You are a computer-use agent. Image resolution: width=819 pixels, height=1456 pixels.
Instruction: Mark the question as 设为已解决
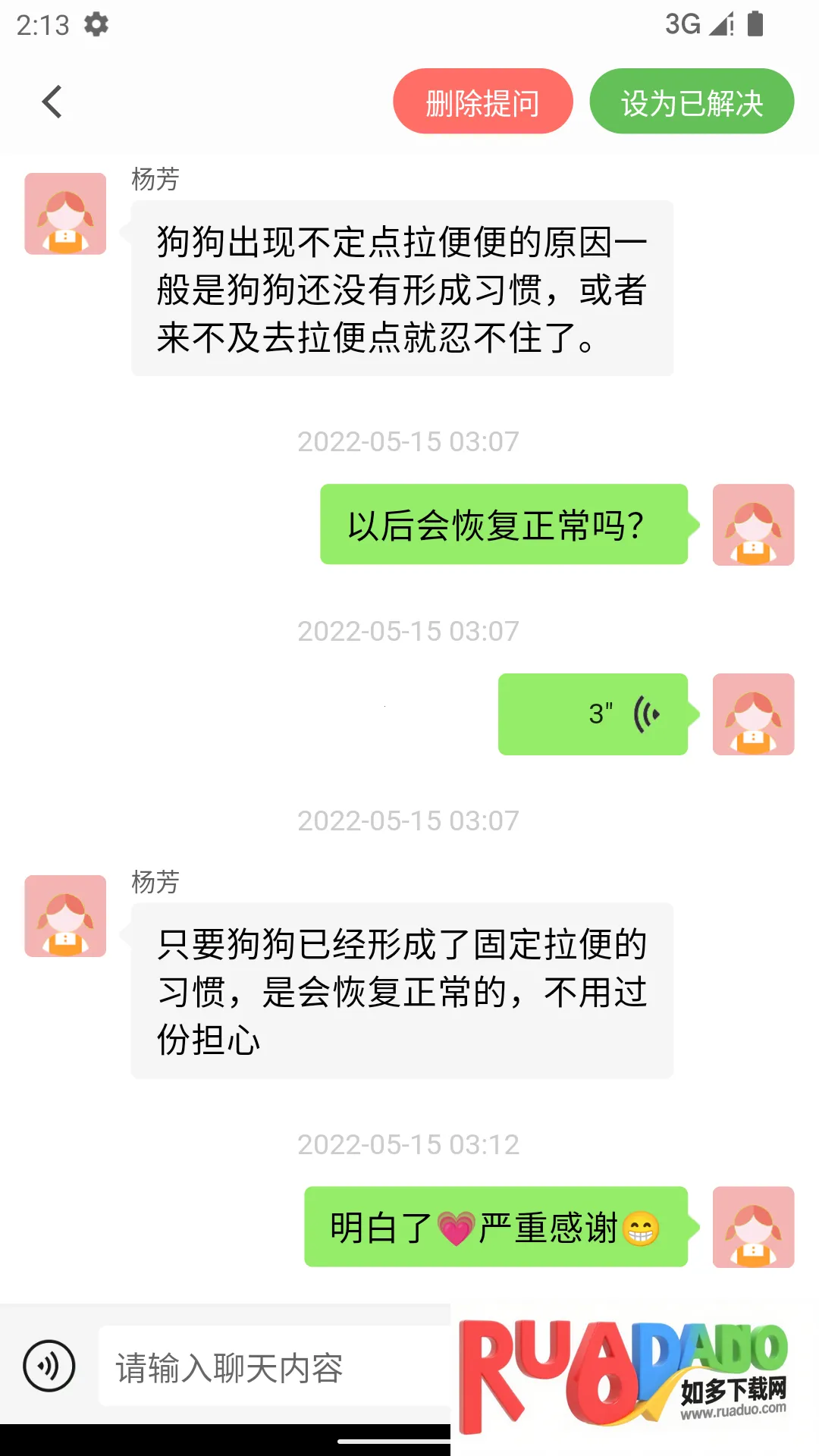(x=692, y=102)
